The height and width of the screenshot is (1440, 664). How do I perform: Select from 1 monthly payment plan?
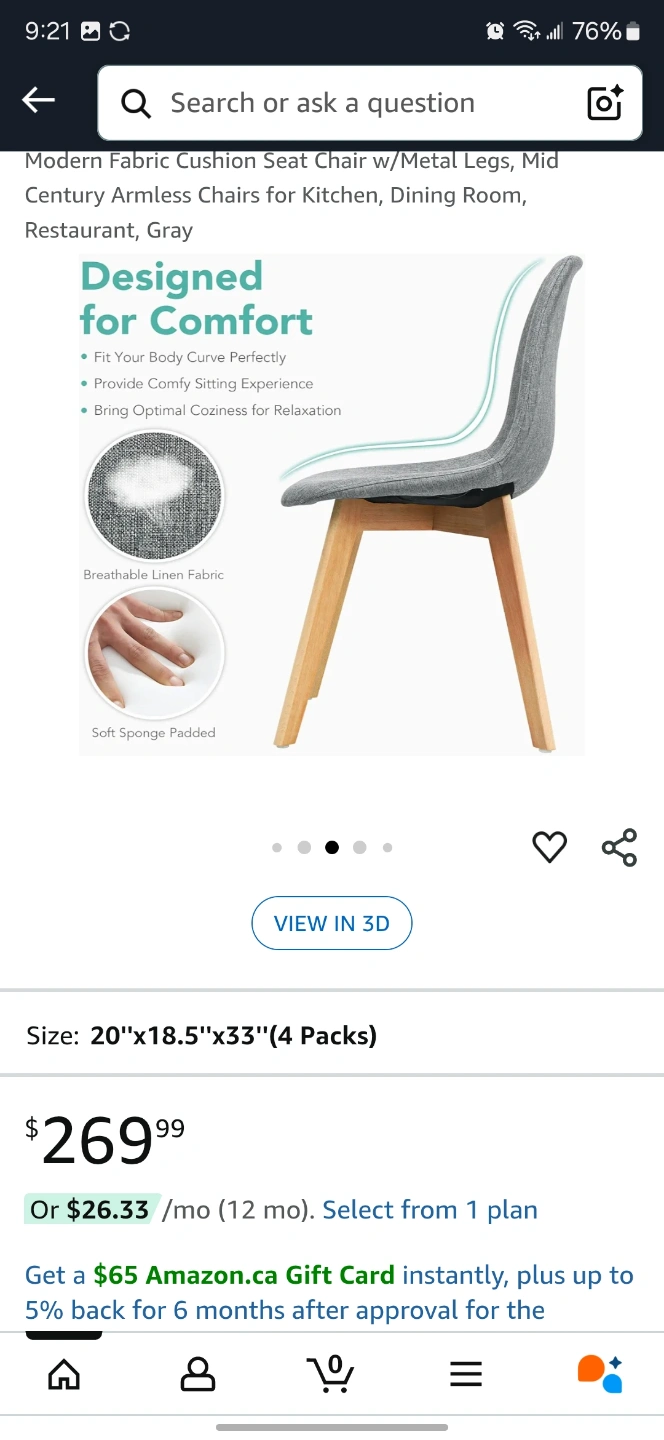coord(430,1210)
